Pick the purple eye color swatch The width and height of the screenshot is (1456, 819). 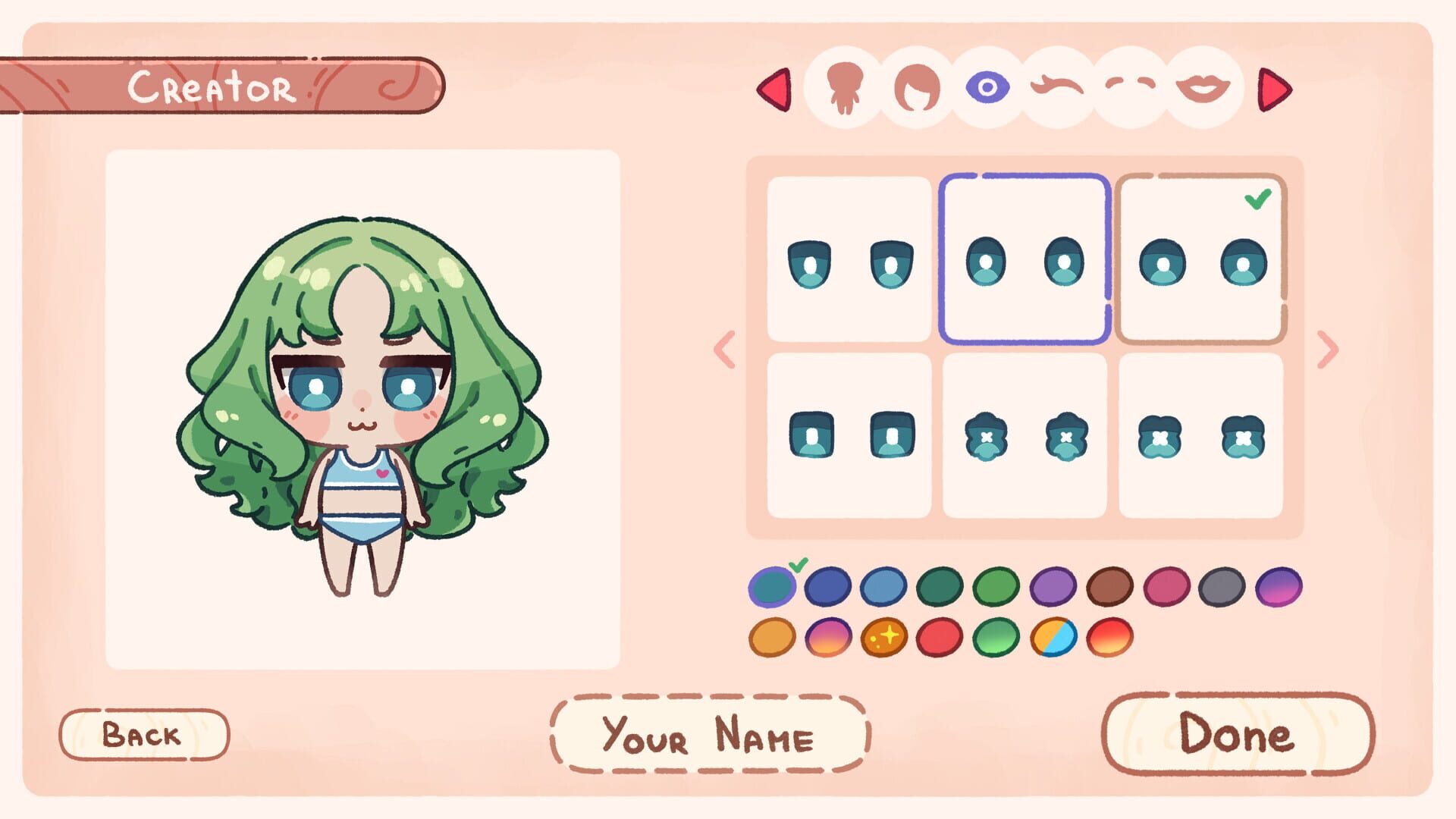1053,586
